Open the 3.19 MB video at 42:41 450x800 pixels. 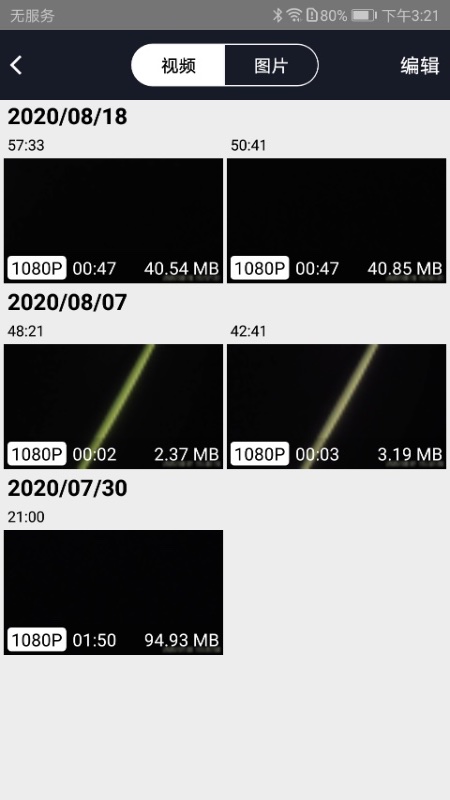(x=336, y=406)
